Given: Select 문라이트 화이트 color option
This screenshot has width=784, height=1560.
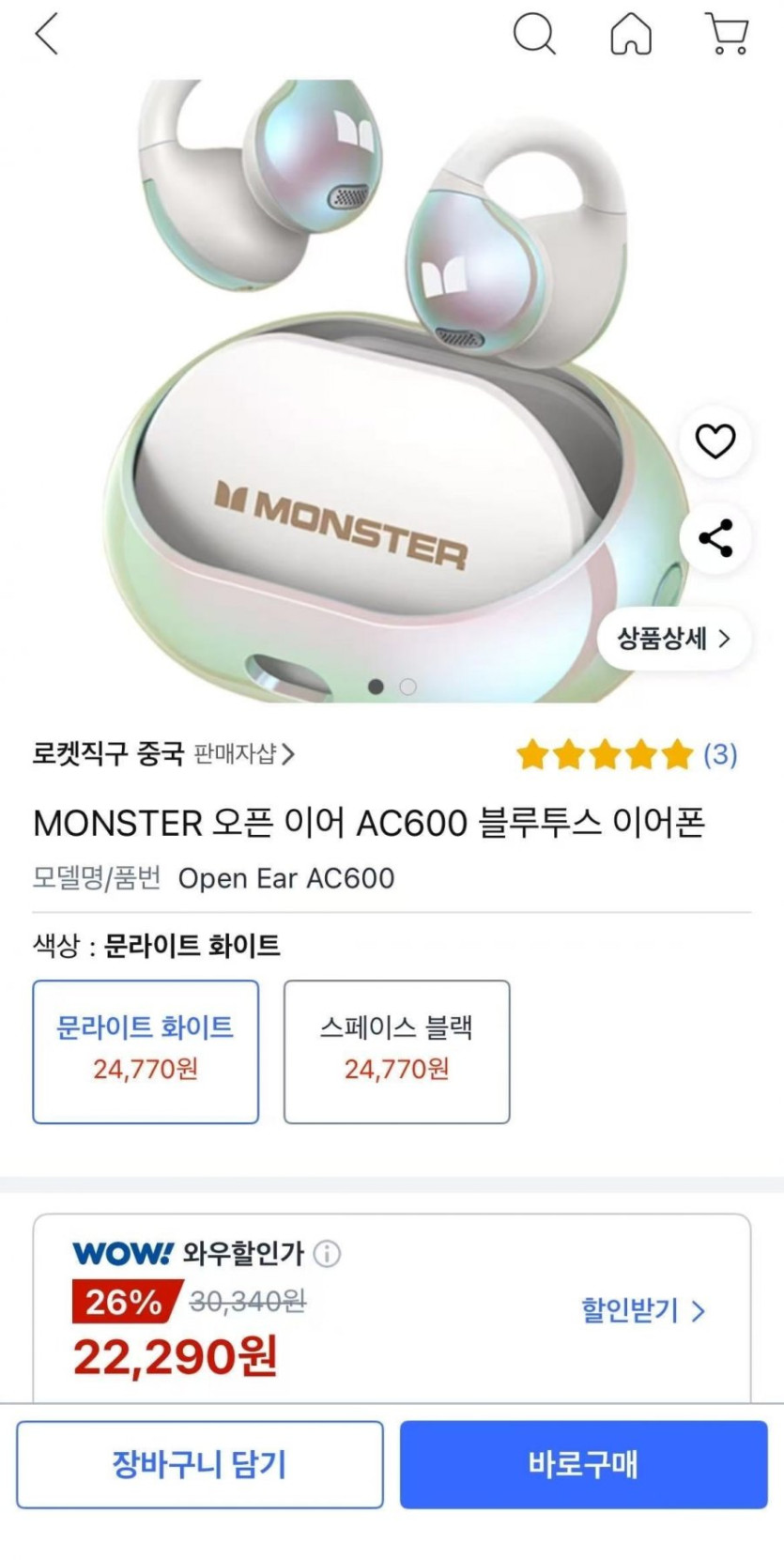Looking at the screenshot, I should [x=146, y=1051].
